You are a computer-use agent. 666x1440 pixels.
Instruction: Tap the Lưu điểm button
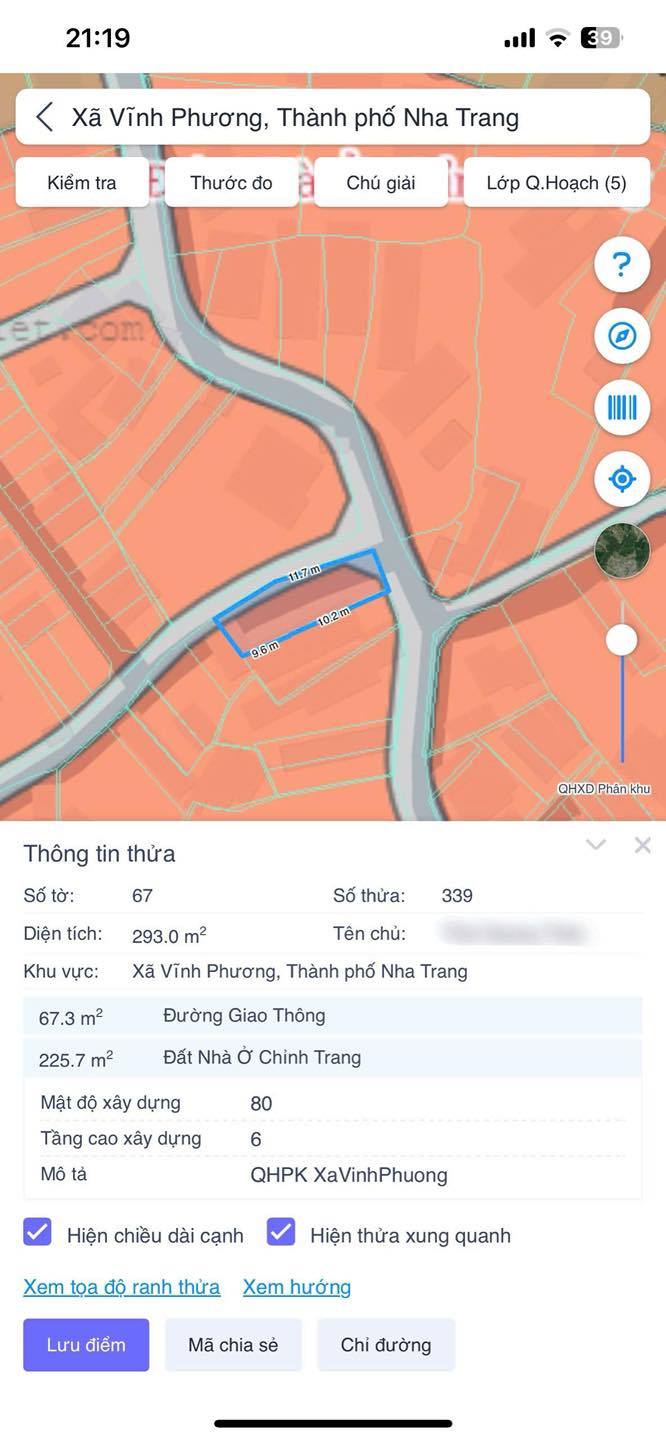86,1345
